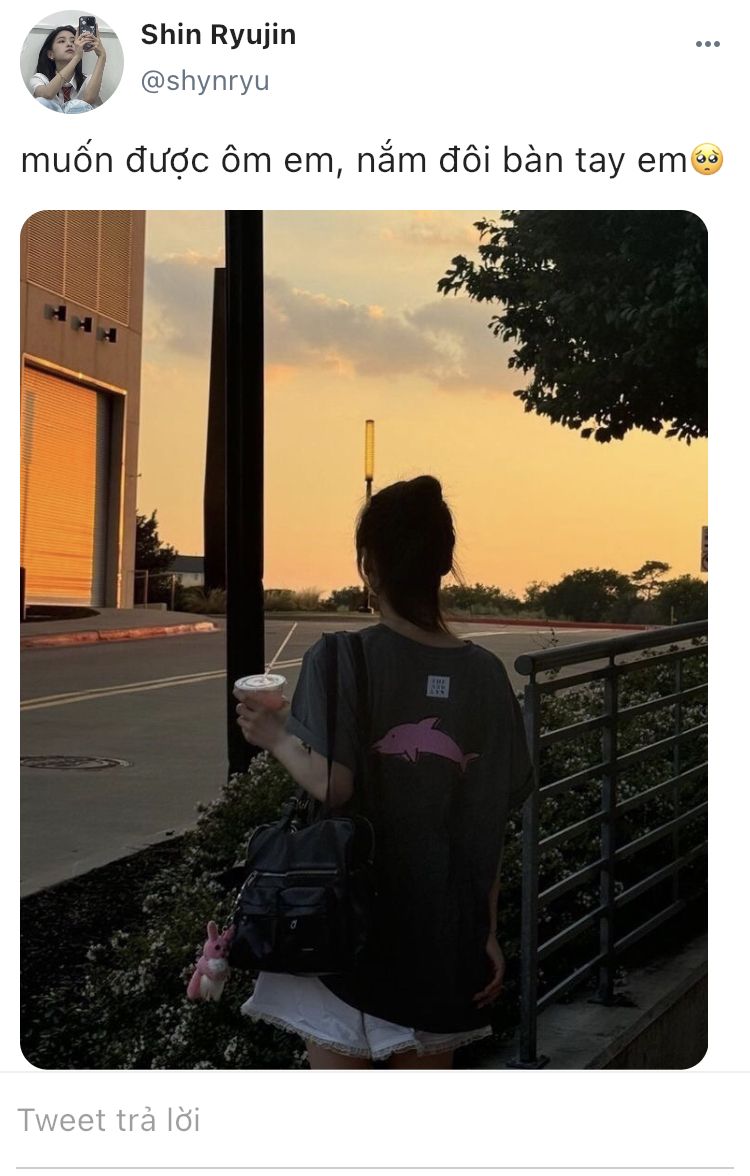This screenshot has width=750, height=1176.
Task: Open the @shynryu profile handle
Action: pos(205,81)
